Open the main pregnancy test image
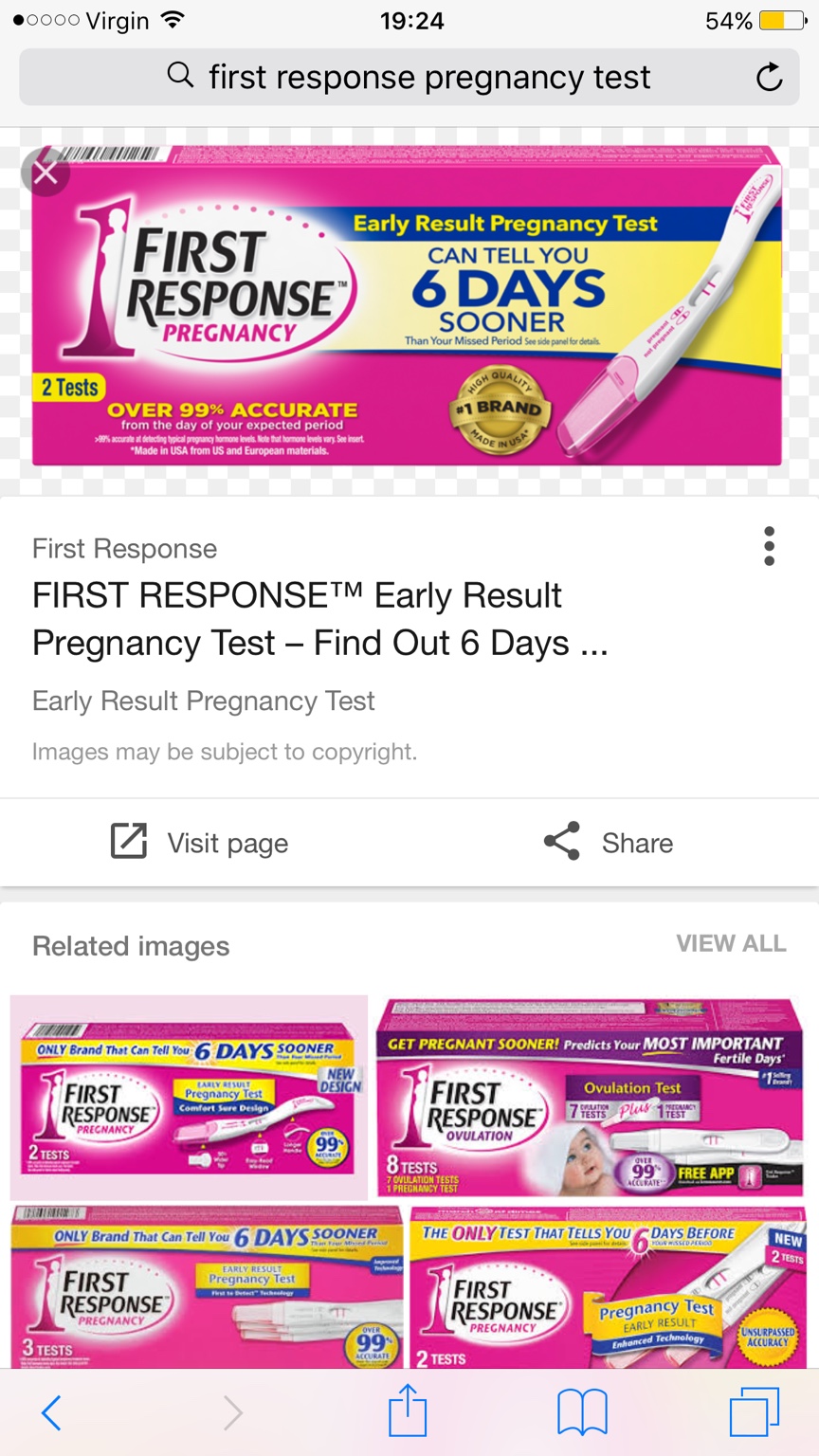The height and width of the screenshot is (1456, 819). click(408, 305)
